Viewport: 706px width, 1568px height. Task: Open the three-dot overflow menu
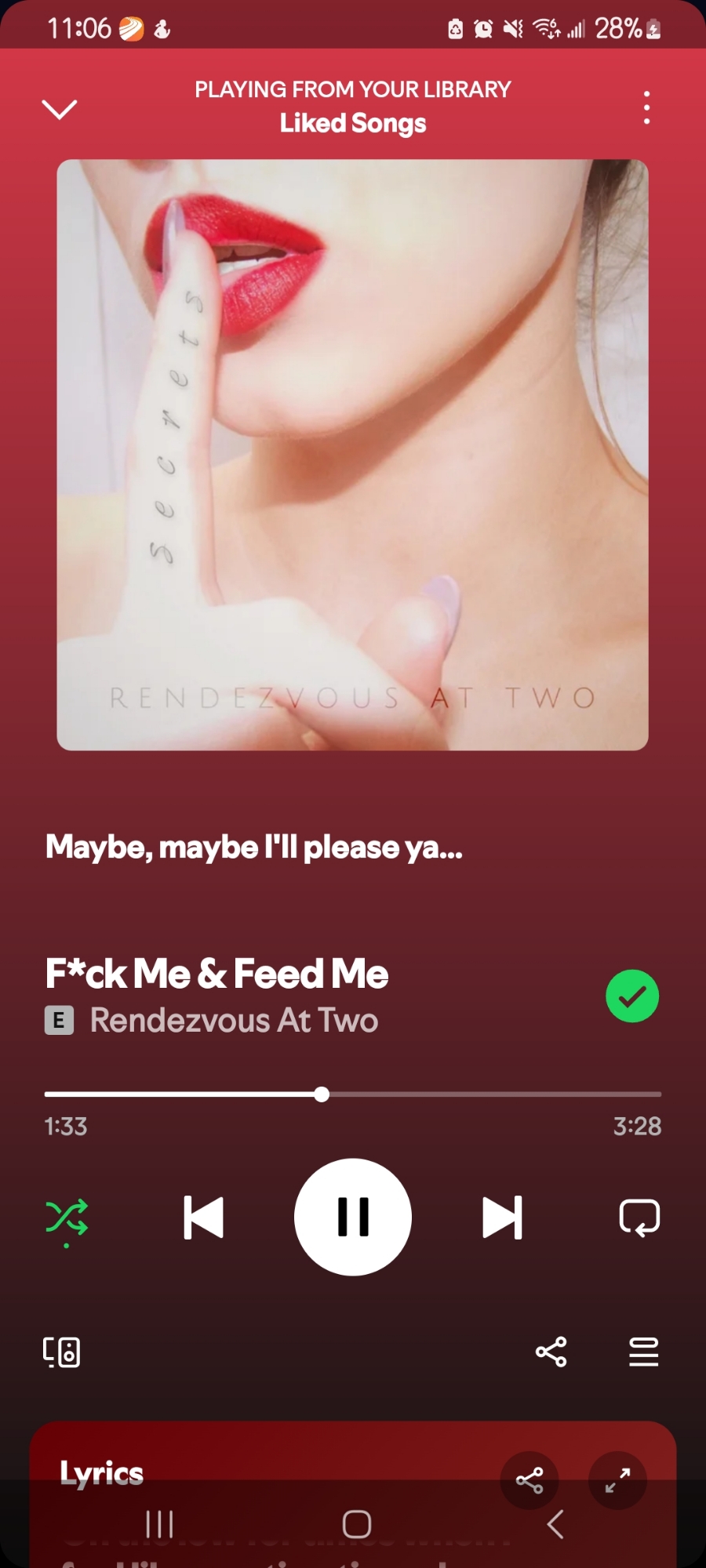(646, 107)
